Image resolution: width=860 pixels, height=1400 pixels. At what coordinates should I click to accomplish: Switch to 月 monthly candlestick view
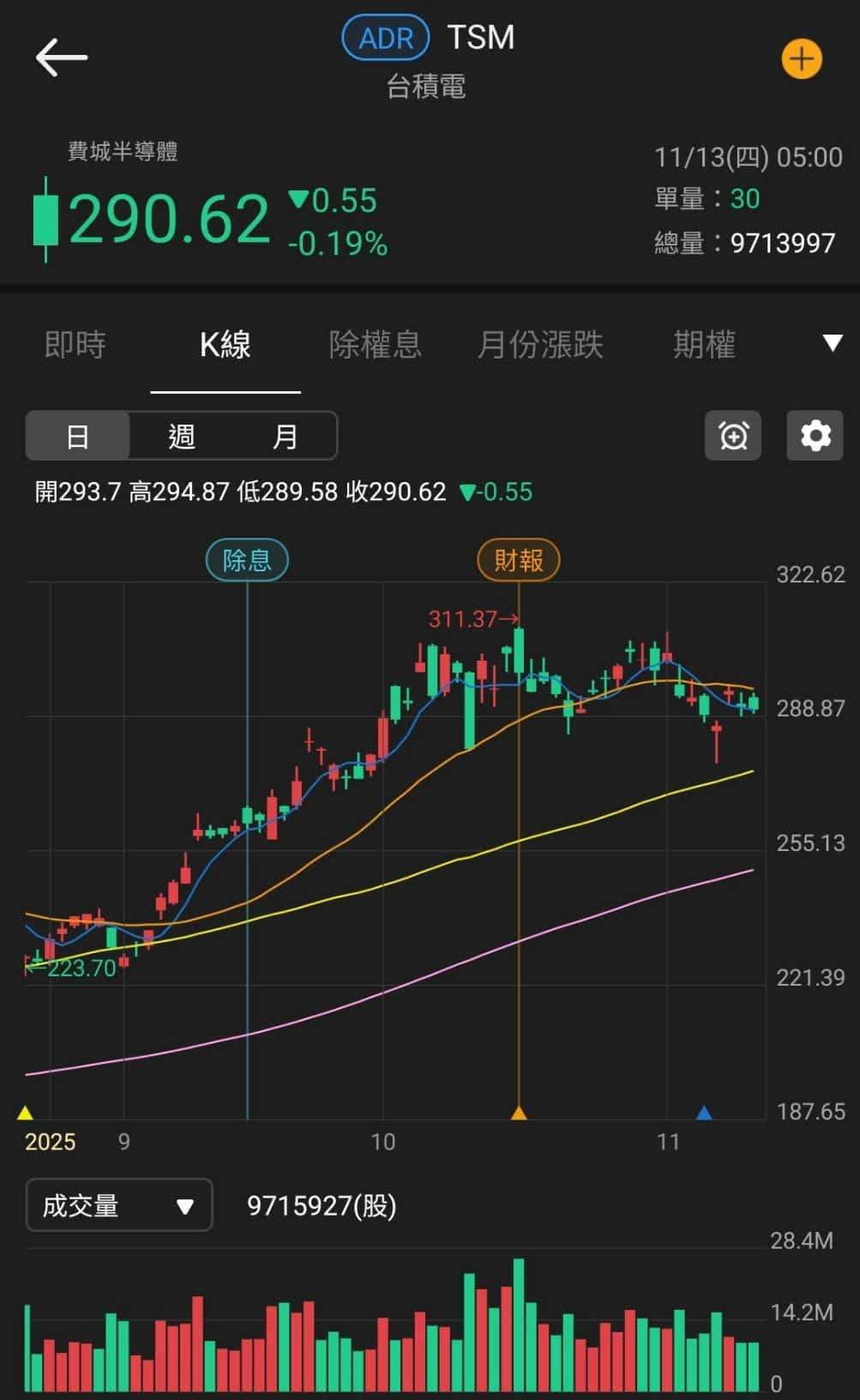[x=284, y=436]
